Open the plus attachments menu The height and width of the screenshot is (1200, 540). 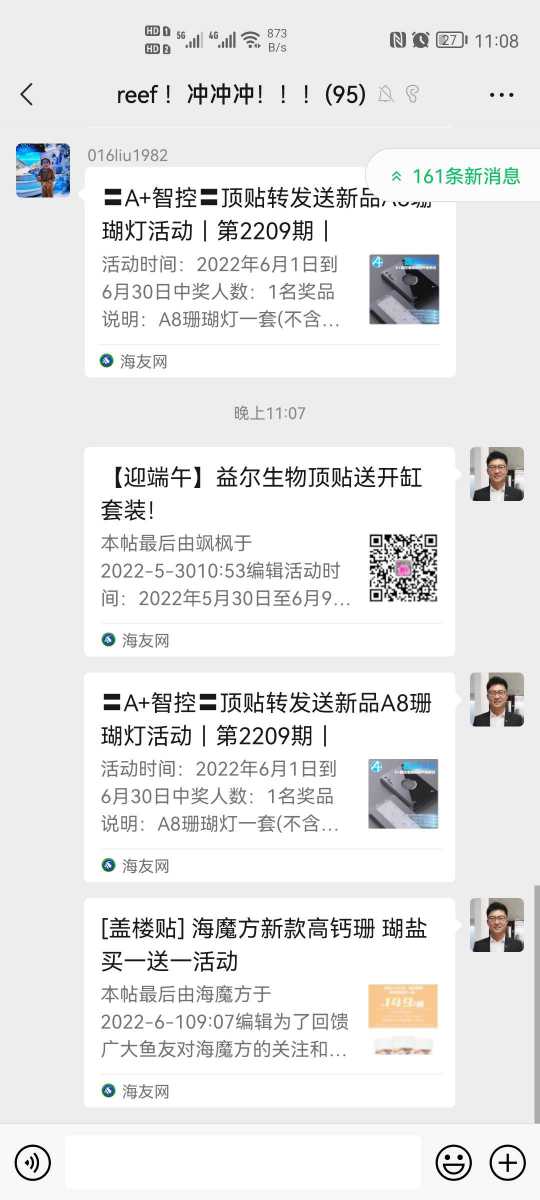coord(507,1162)
